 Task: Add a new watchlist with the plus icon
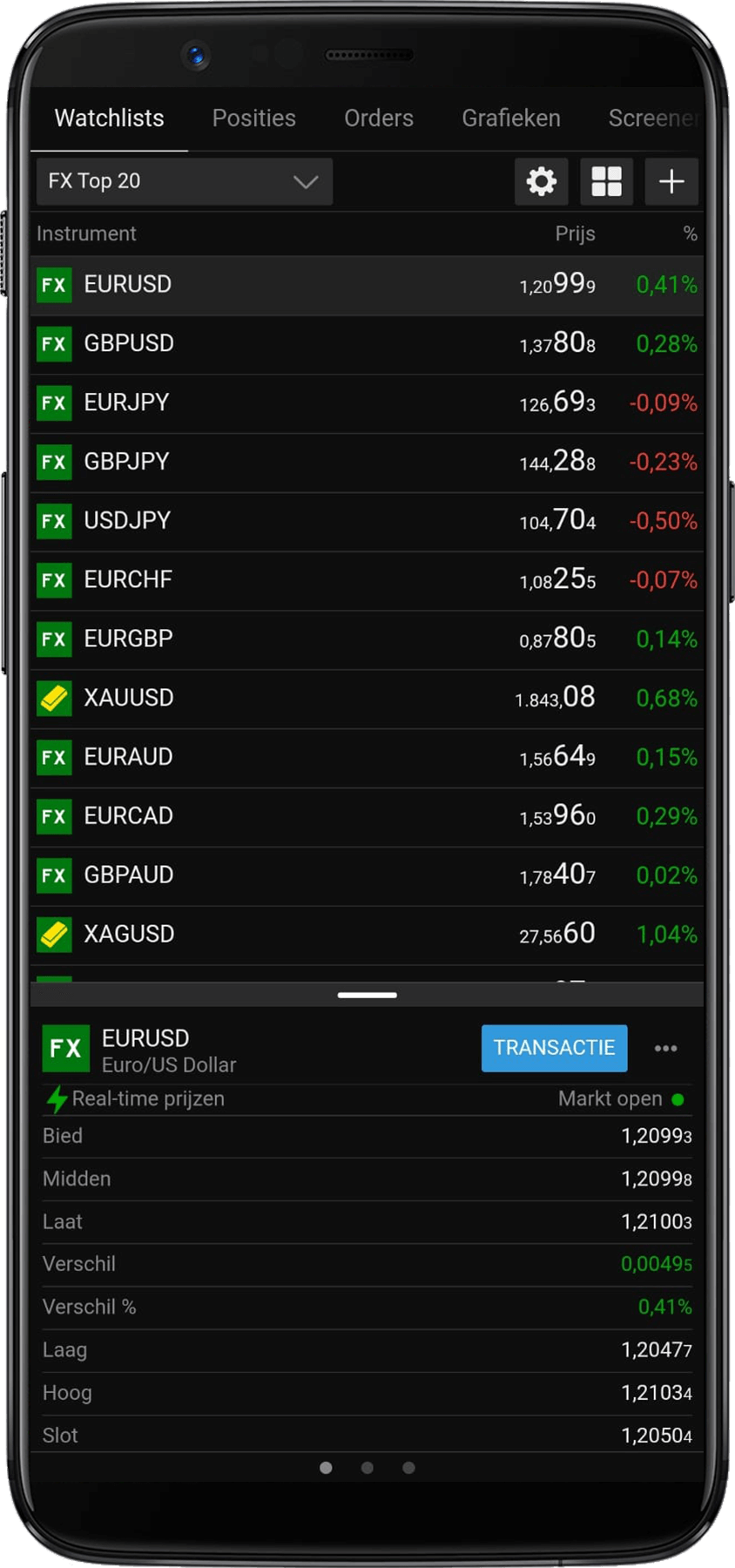coord(671,181)
